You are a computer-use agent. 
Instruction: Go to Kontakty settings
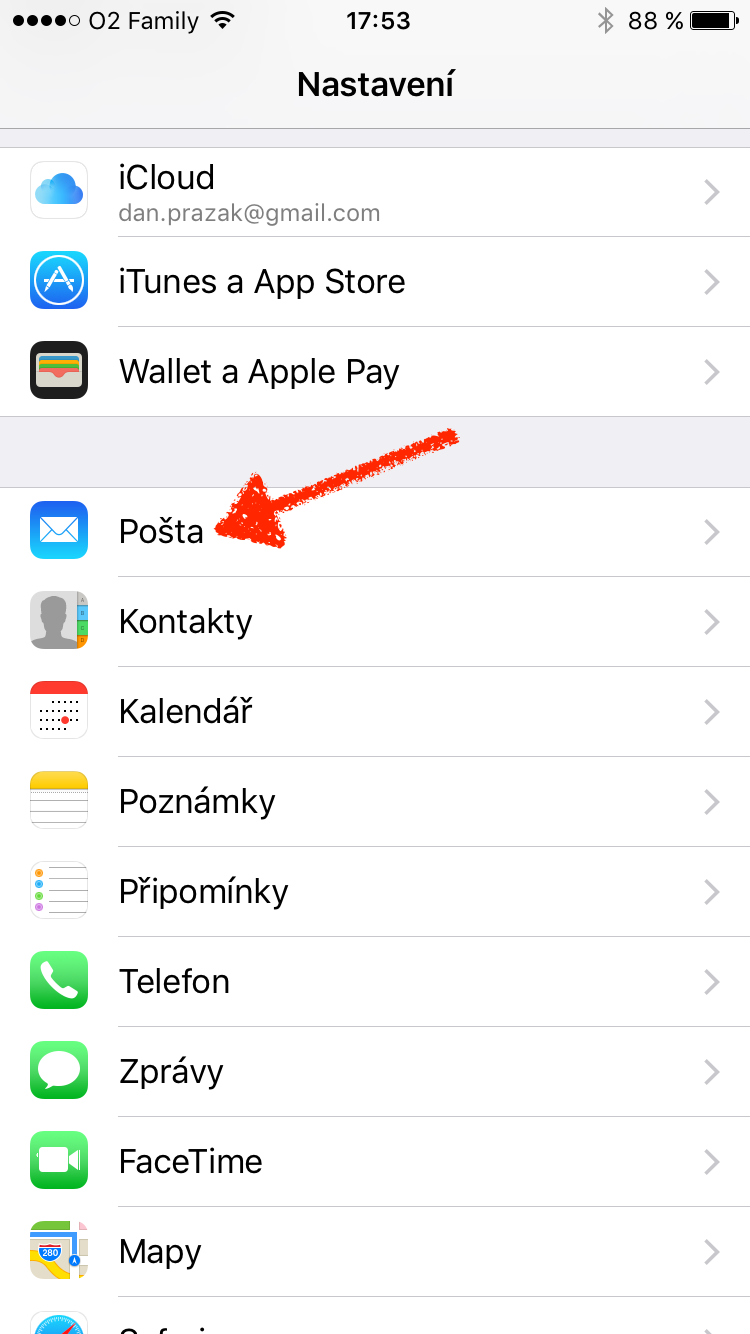375,622
